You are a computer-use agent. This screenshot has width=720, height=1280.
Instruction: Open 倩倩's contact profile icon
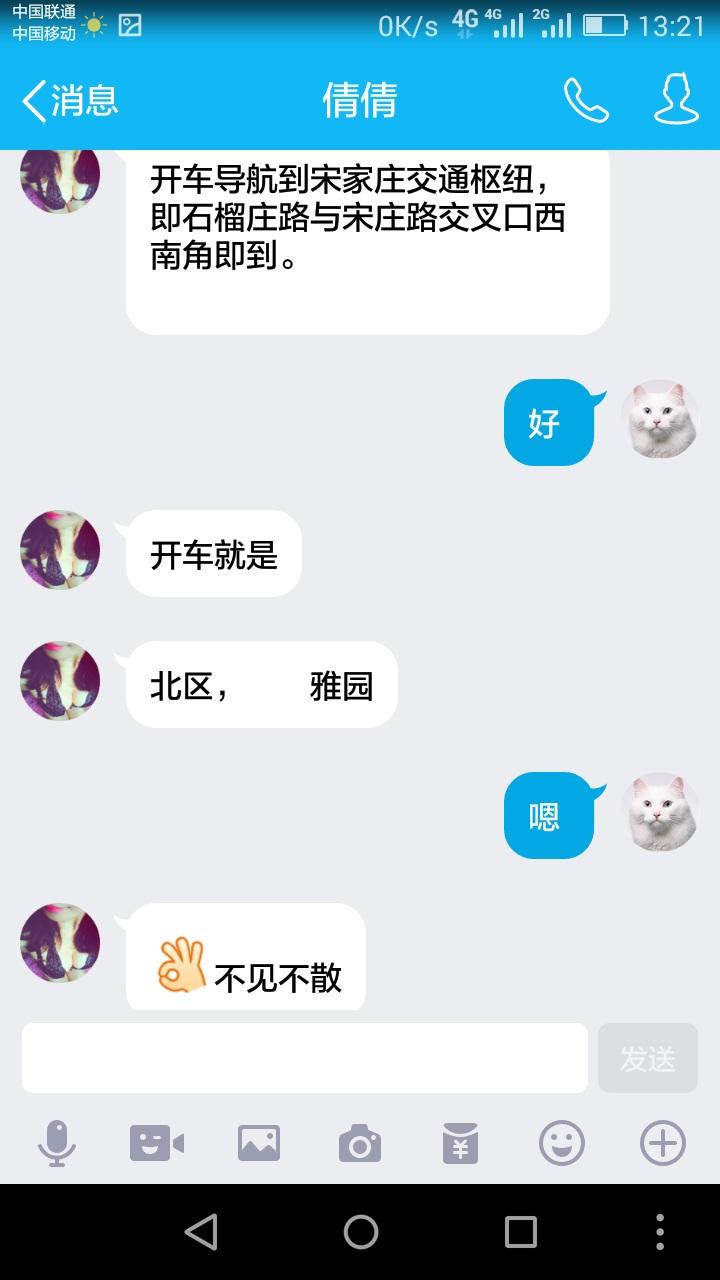point(676,100)
